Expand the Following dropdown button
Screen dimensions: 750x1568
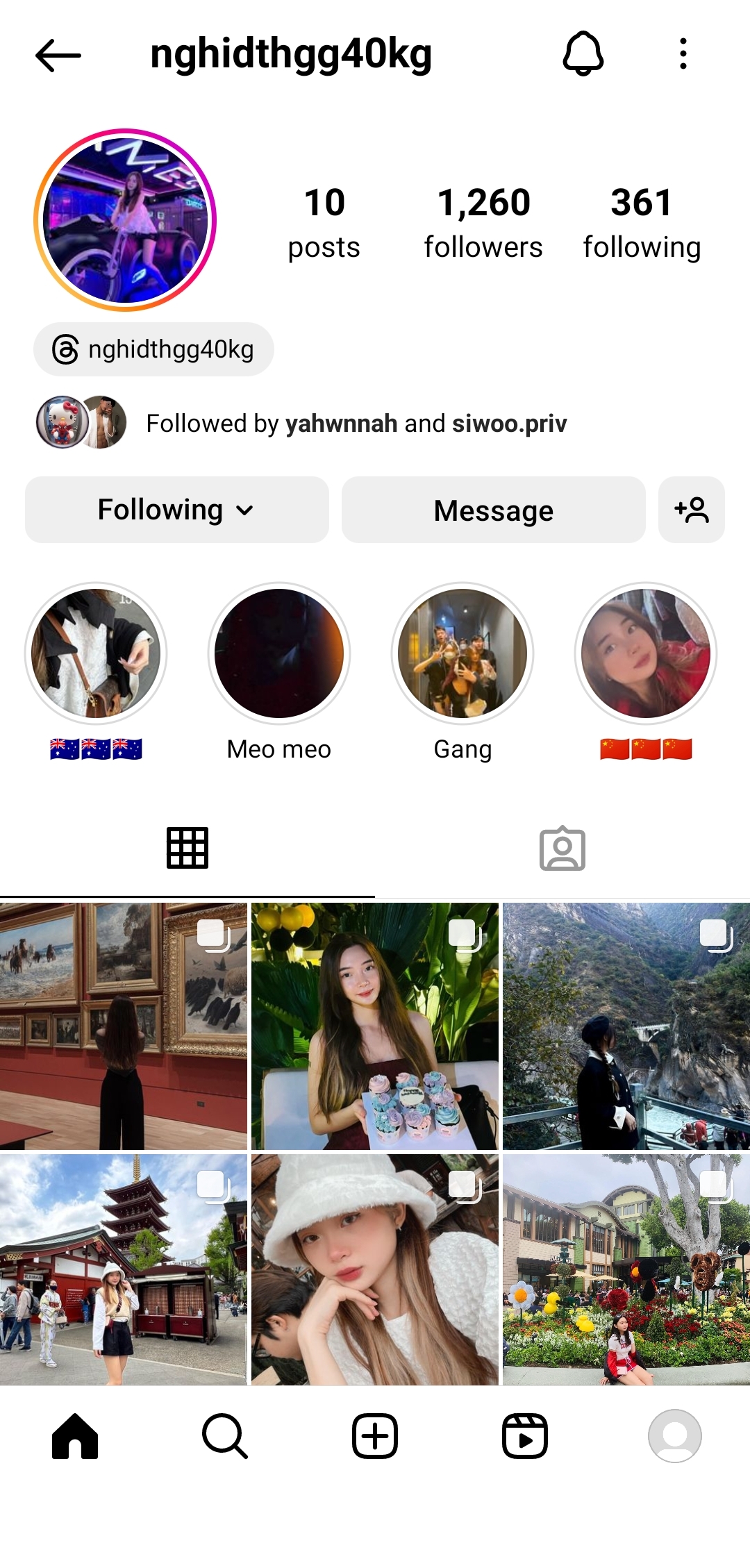tap(176, 510)
